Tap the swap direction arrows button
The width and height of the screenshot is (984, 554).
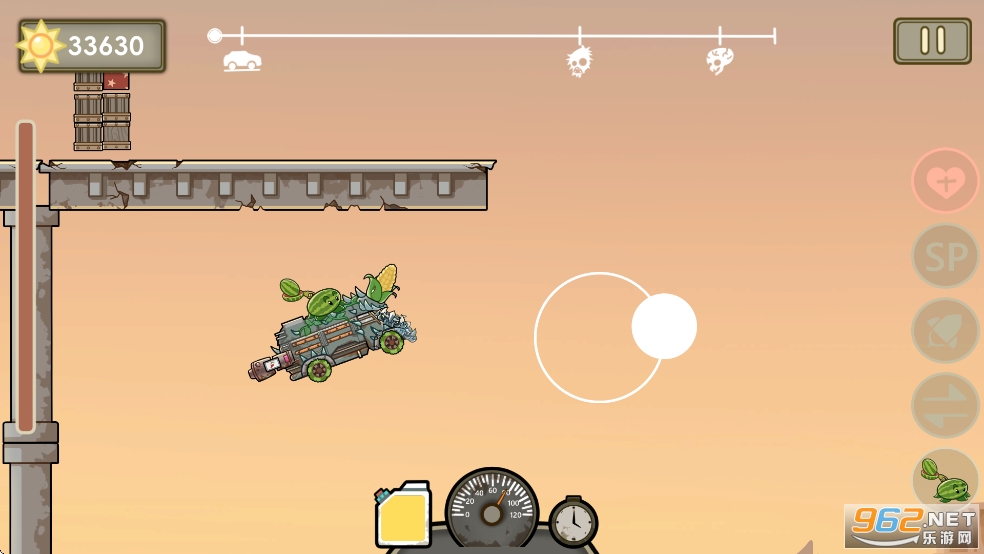pyautogui.click(x=945, y=405)
